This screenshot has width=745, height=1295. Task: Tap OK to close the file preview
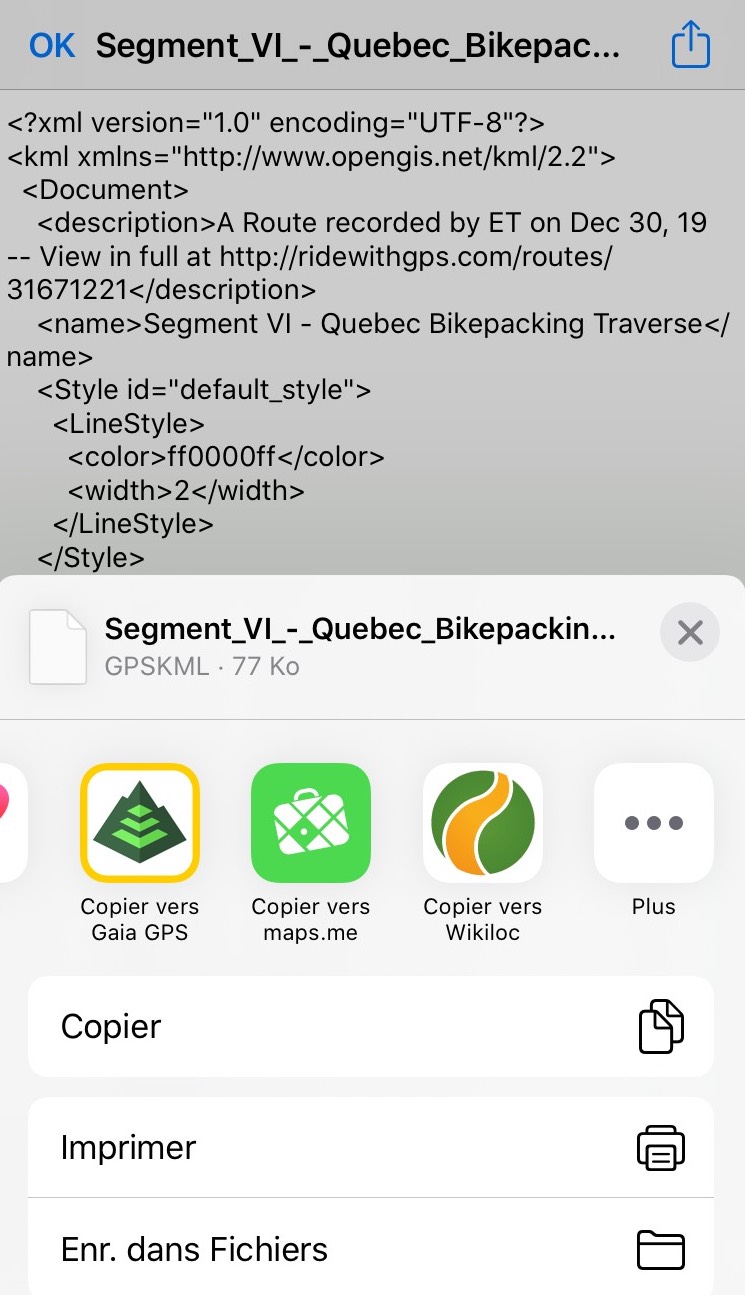[x=52, y=46]
